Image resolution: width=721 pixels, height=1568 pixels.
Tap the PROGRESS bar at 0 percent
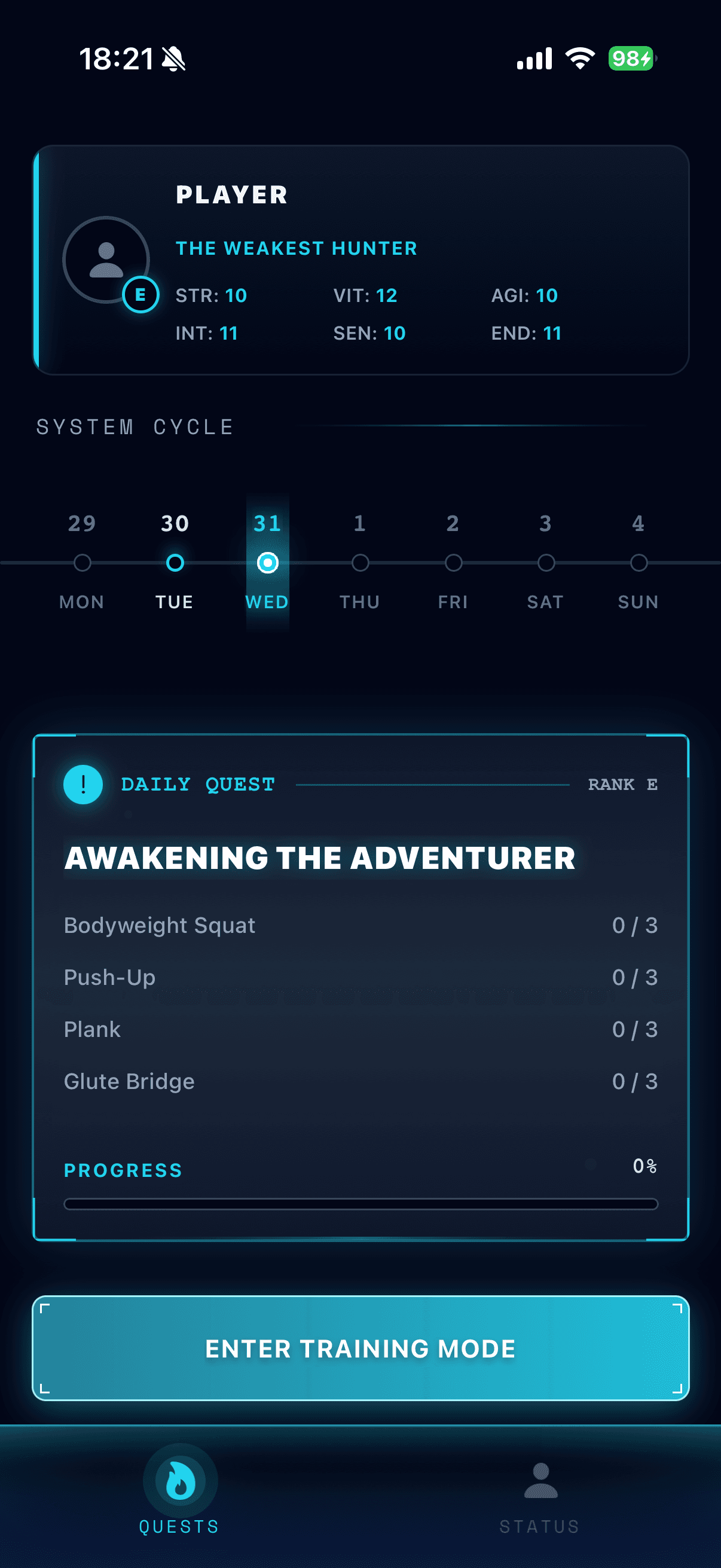(x=360, y=1203)
